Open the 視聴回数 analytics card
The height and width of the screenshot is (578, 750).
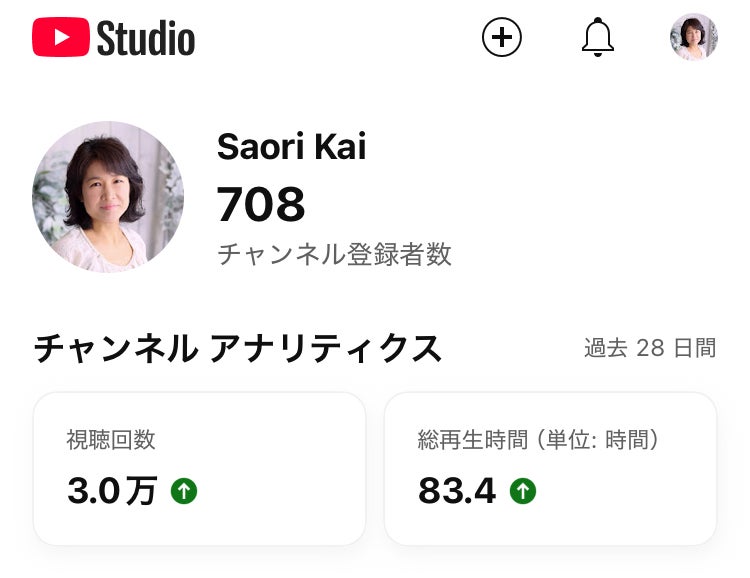click(199, 469)
